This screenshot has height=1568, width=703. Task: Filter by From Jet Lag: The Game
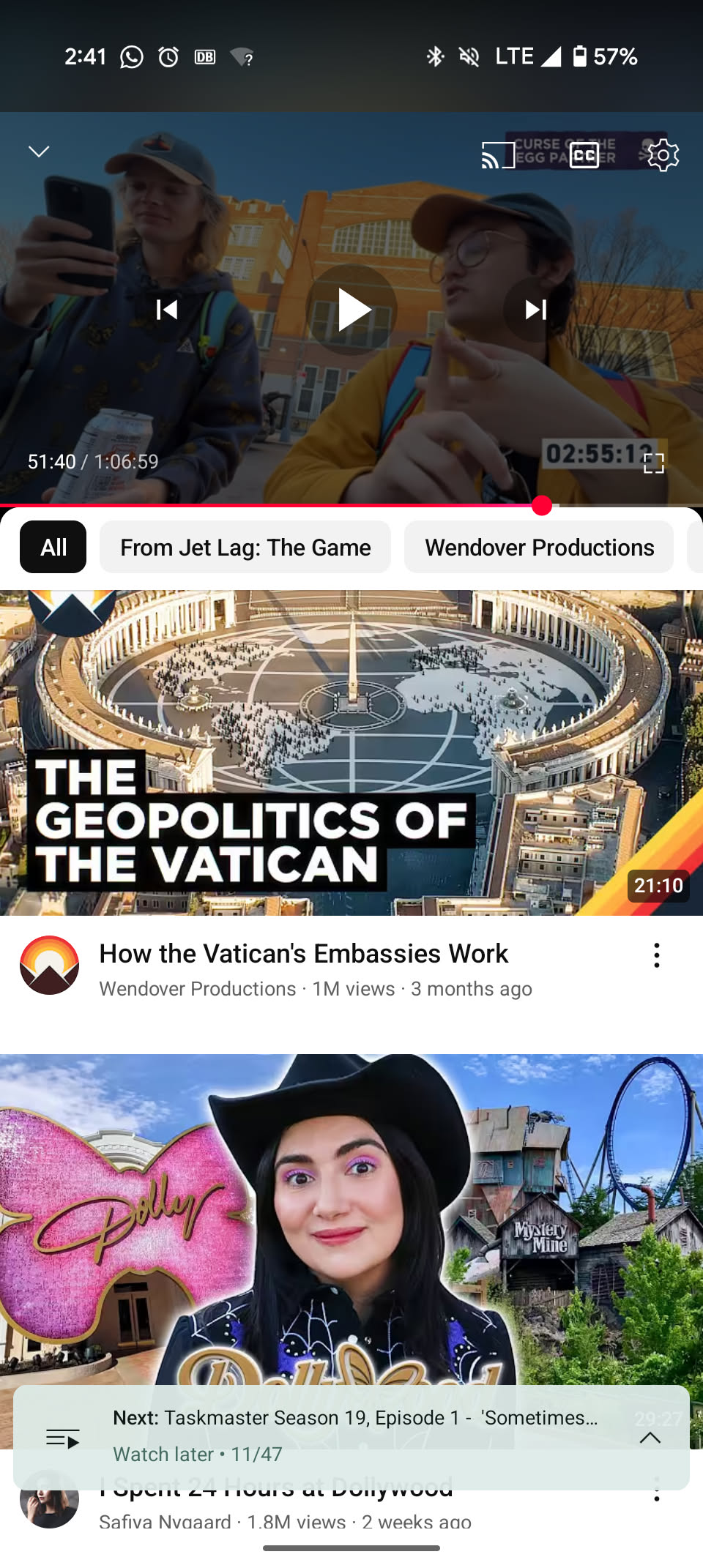pos(245,547)
